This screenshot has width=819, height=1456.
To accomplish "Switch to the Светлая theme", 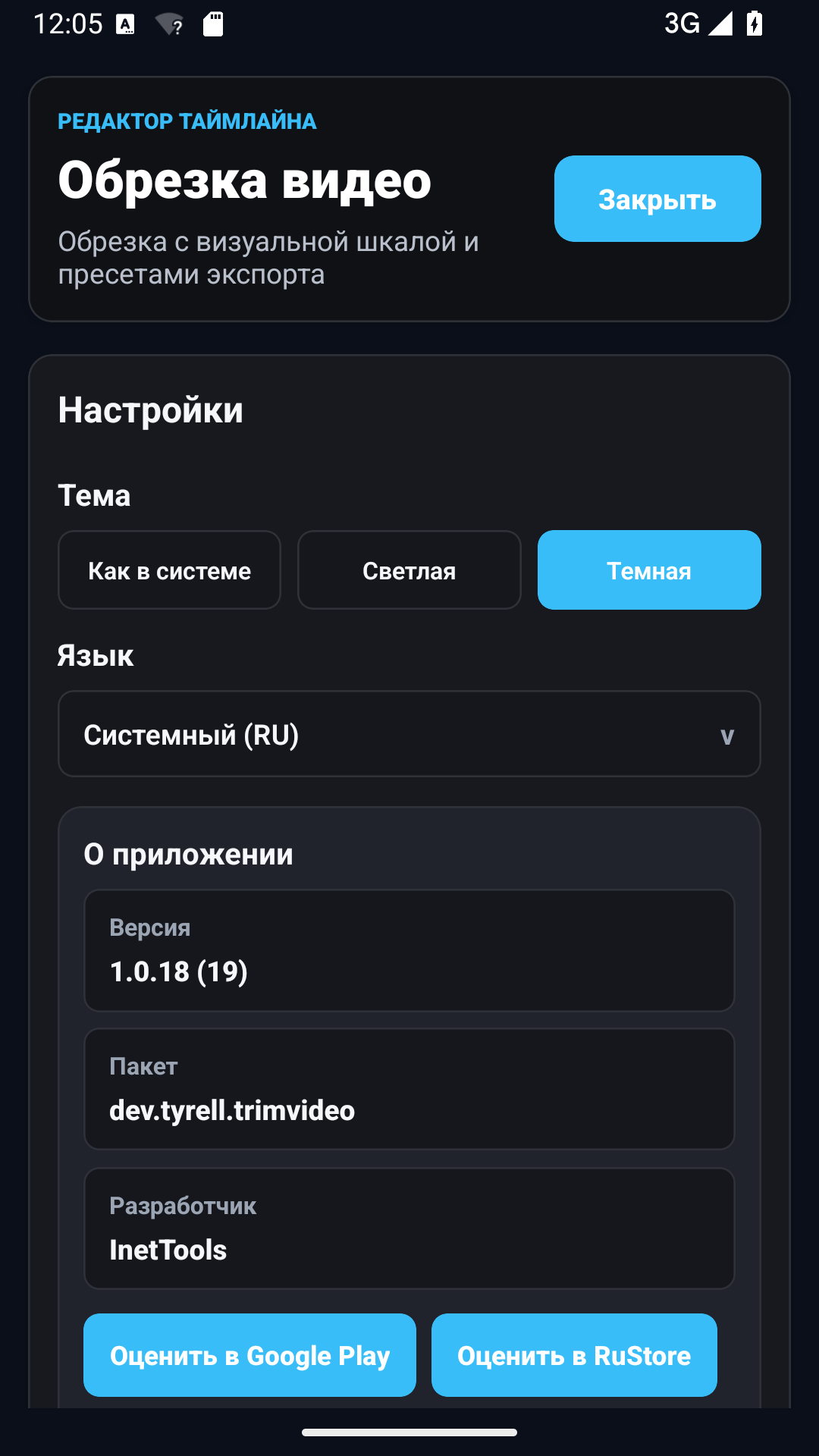I will [409, 570].
